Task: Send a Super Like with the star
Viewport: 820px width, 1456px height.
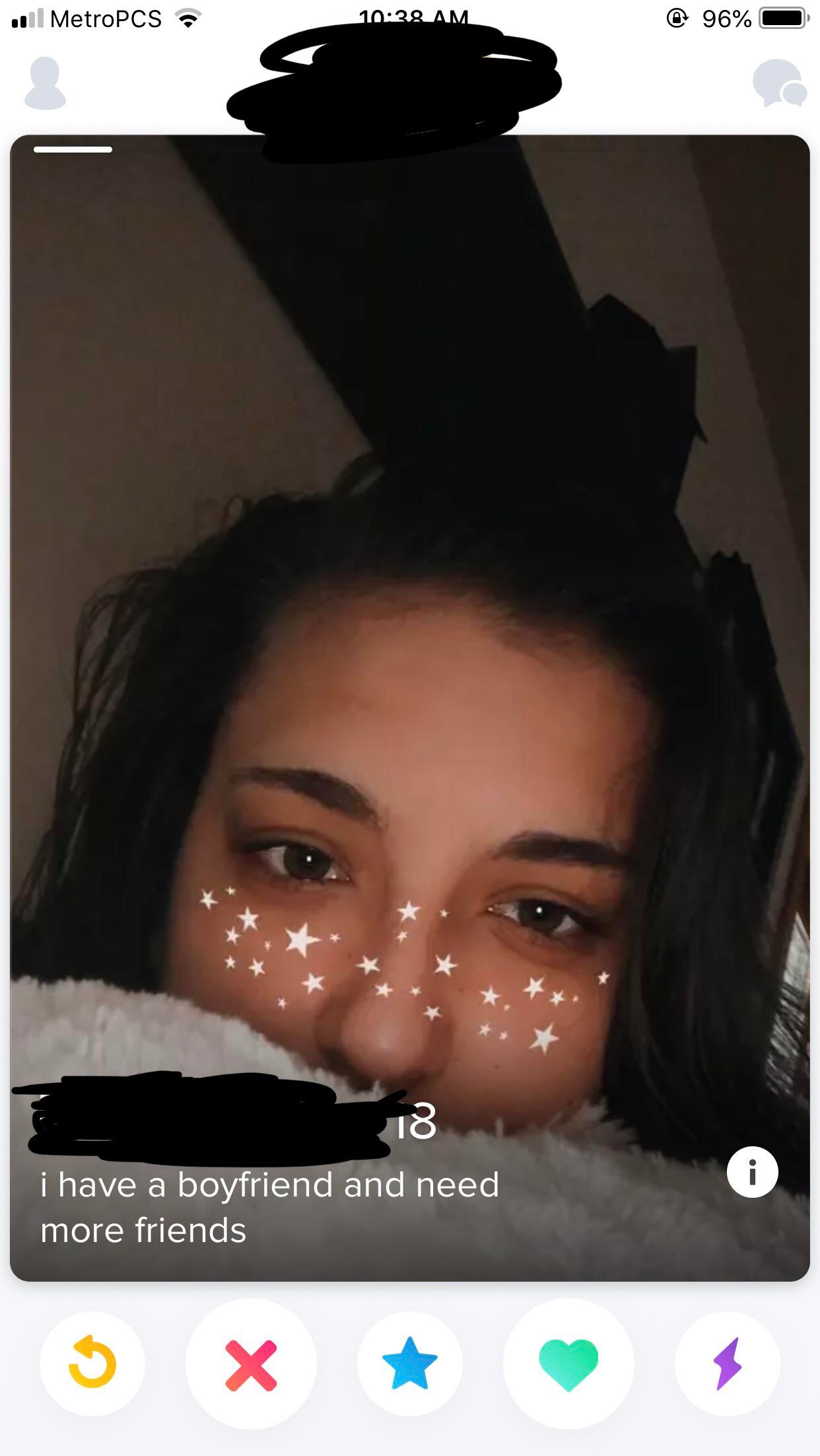Action: 410,1364
